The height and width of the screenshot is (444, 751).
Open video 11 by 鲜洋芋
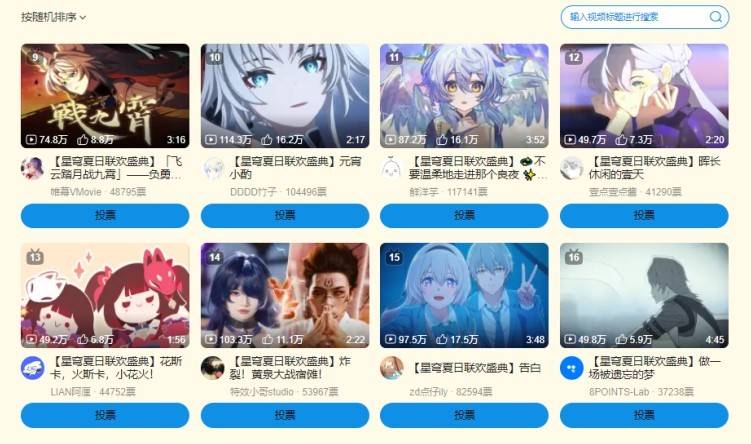464,96
